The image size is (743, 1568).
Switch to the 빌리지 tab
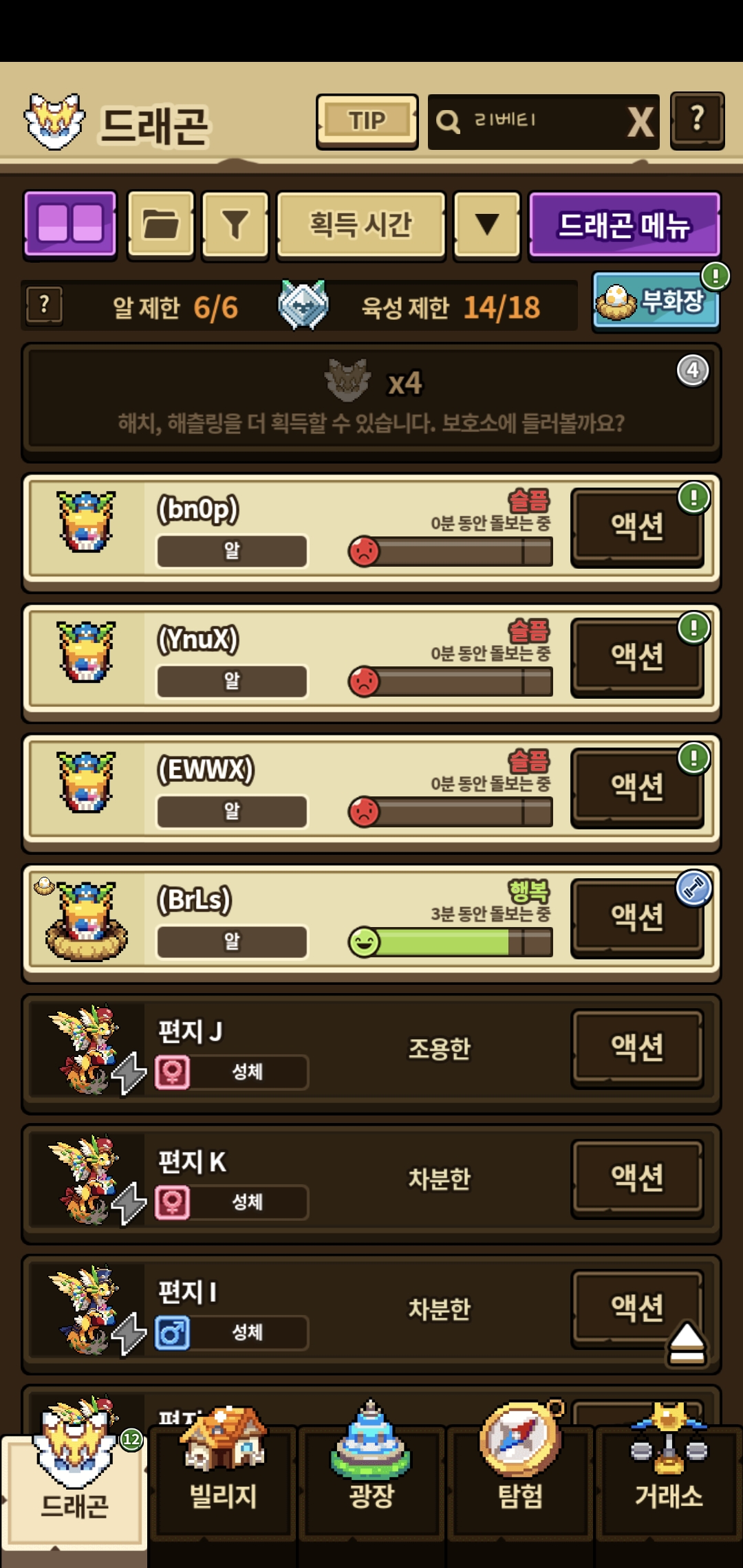[223, 1479]
